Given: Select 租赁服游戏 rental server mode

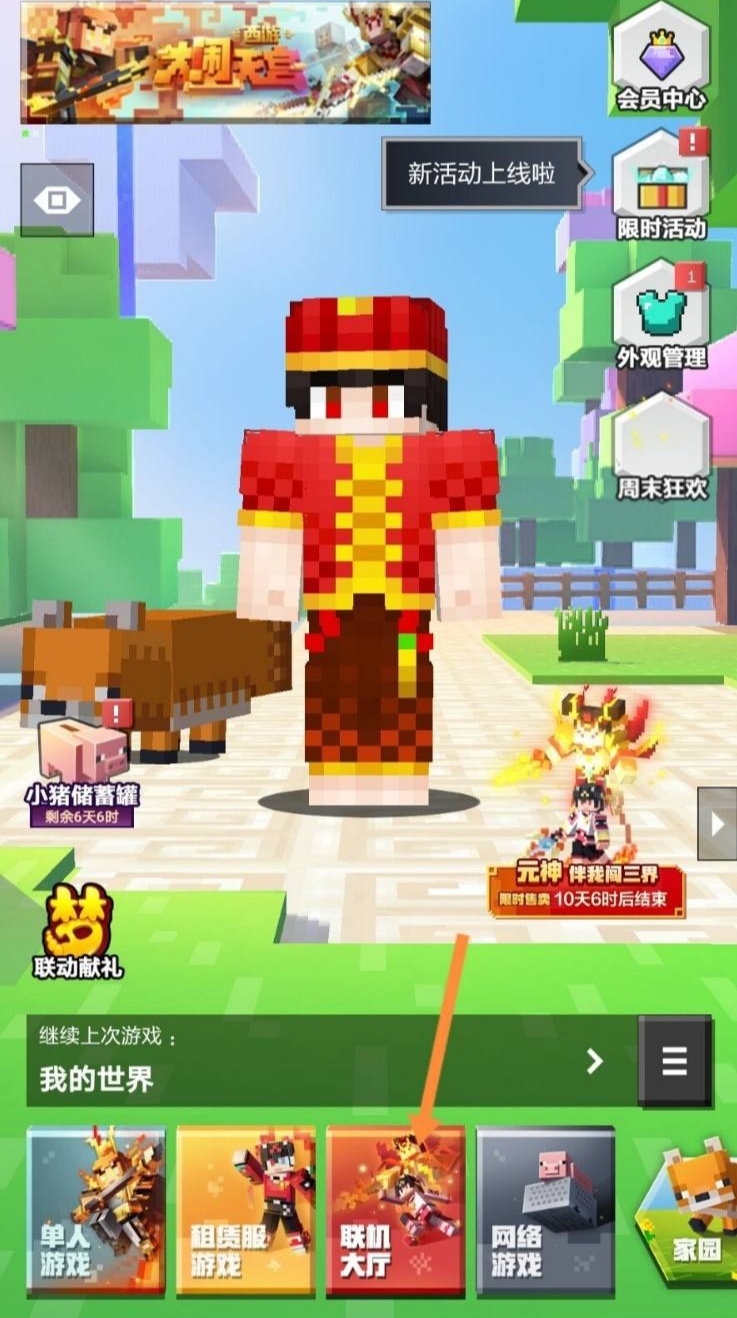Looking at the screenshot, I should [x=246, y=1210].
